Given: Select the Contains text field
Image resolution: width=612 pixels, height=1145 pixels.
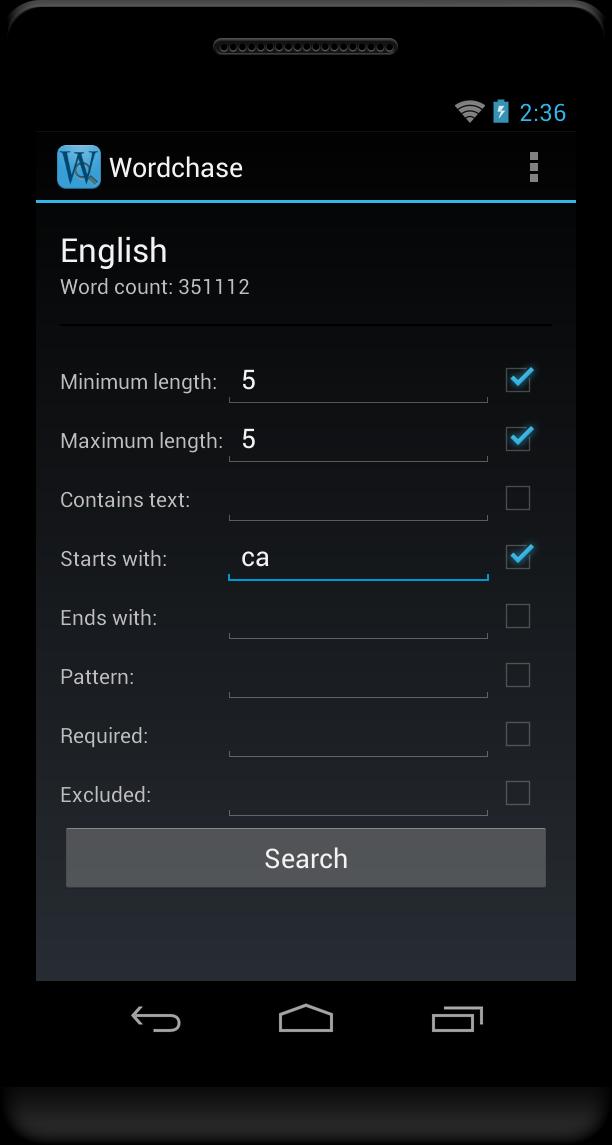Looking at the screenshot, I should 358,499.
